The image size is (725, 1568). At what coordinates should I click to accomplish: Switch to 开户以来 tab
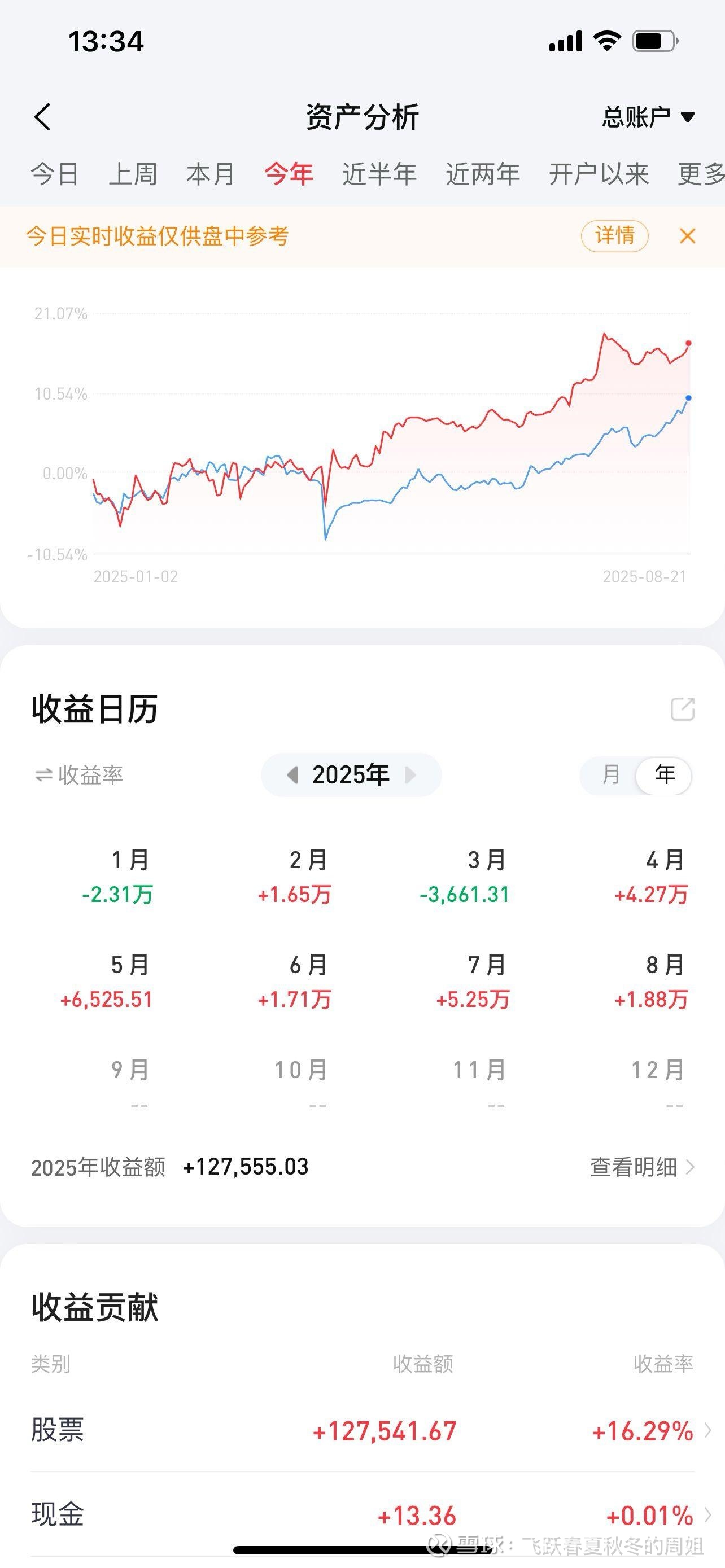pyautogui.click(x=599, y=174)
